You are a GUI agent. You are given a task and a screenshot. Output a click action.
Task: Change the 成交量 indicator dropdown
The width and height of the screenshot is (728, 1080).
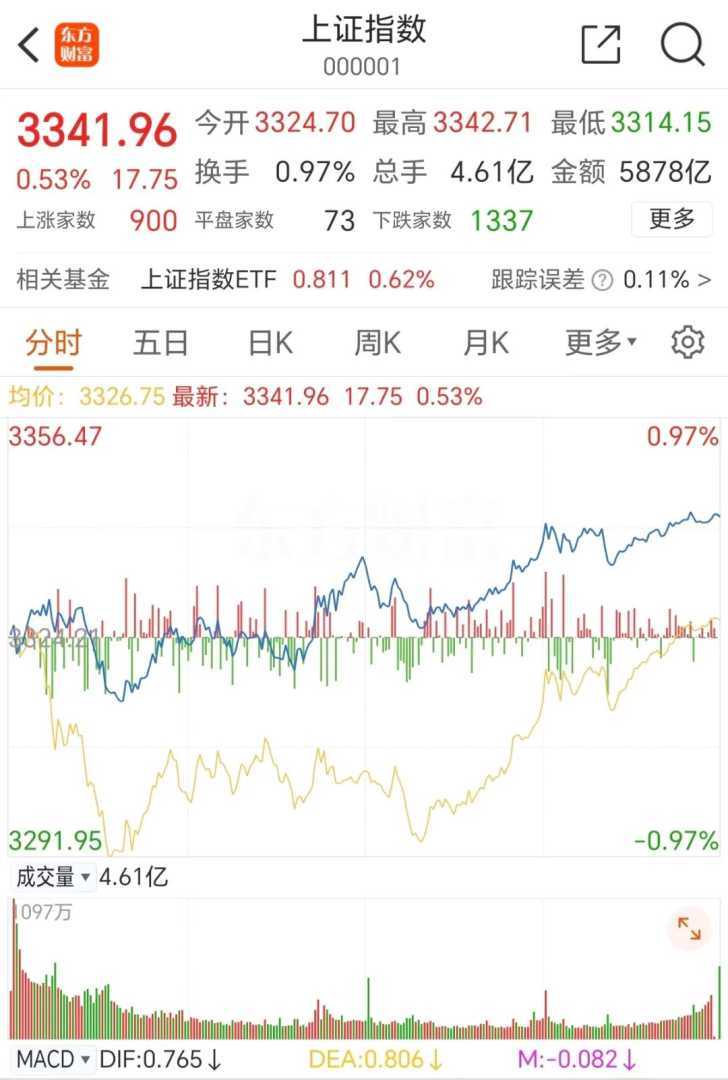tap(53, 878)
